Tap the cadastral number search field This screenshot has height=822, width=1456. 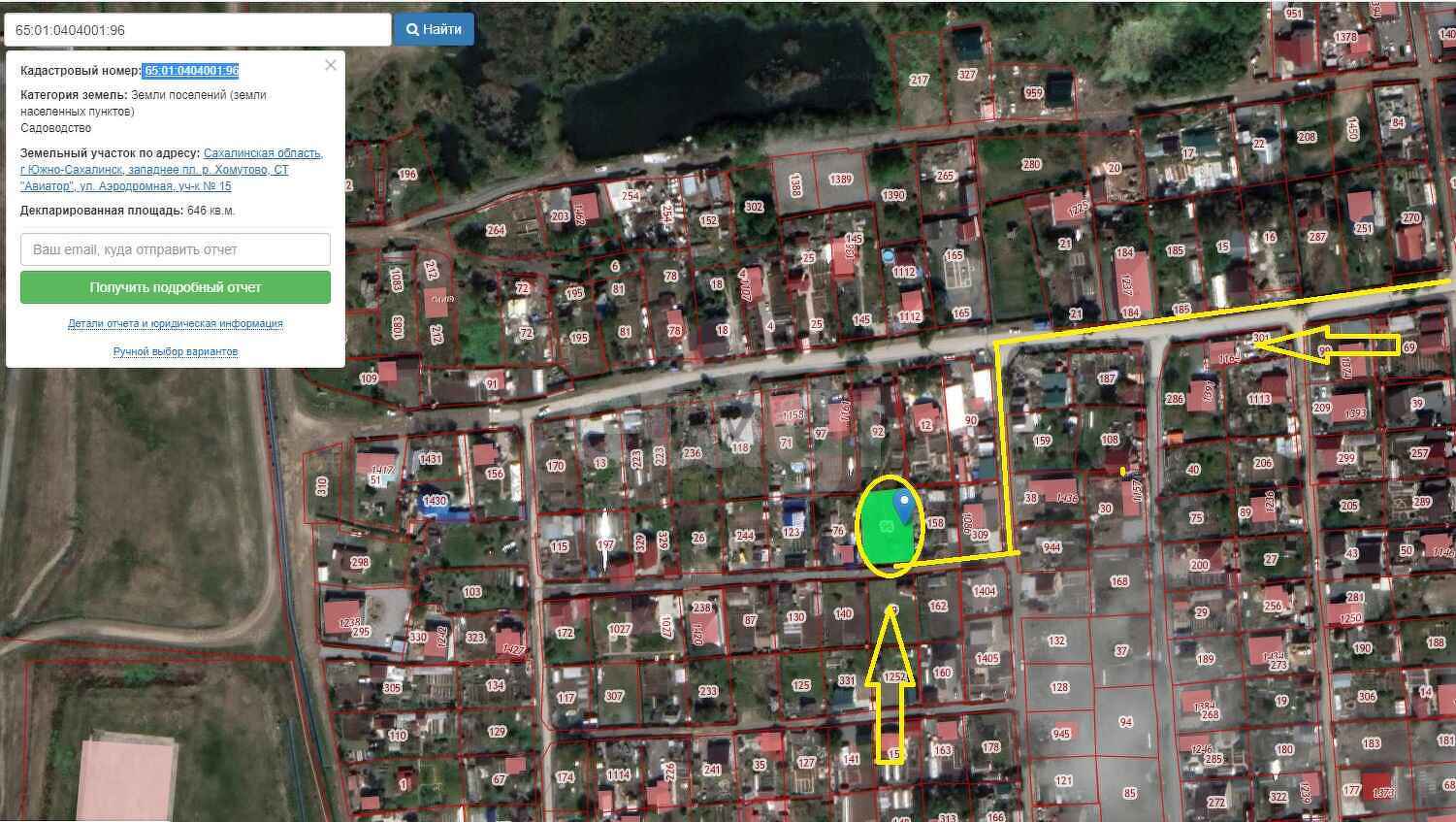pos(197,30)
